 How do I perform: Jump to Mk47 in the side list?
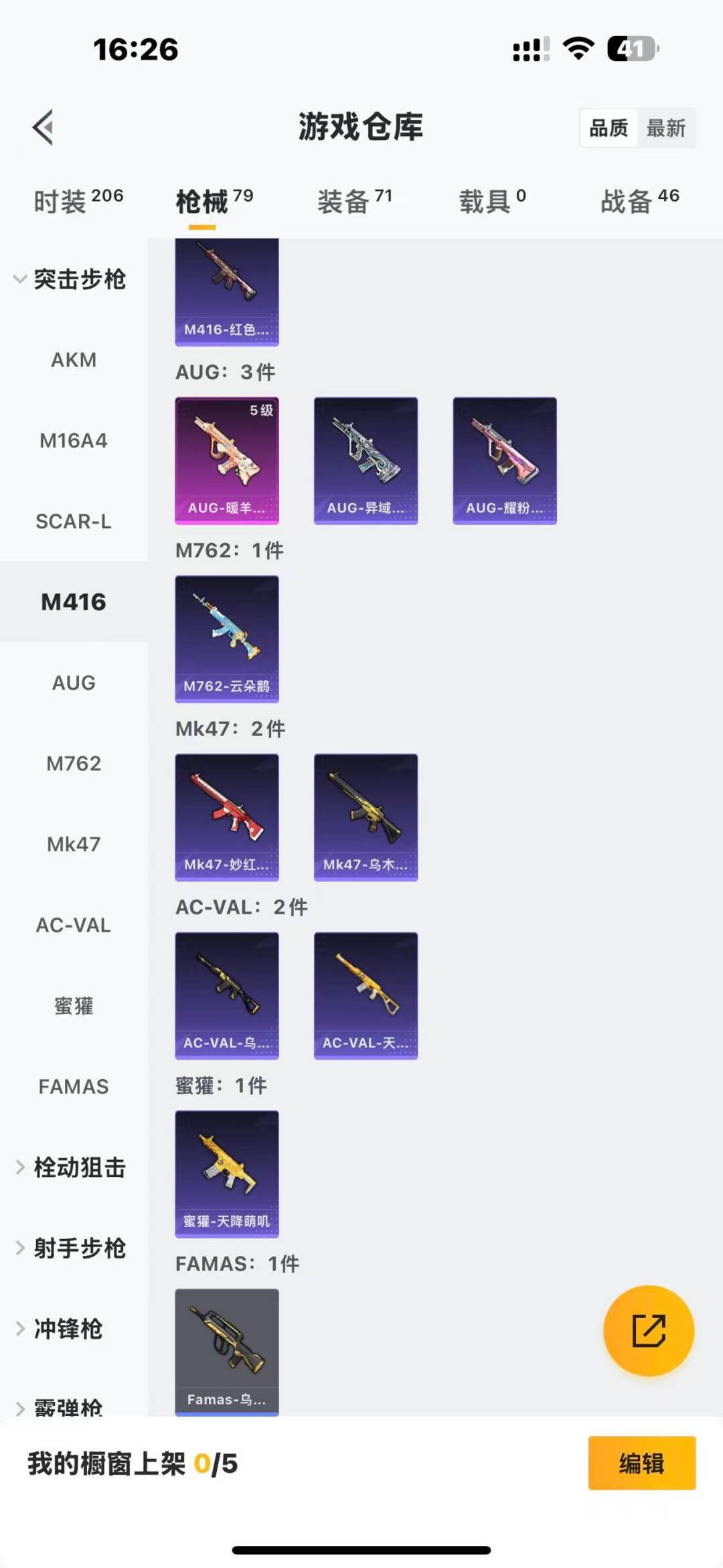click(x=74, y=844)
